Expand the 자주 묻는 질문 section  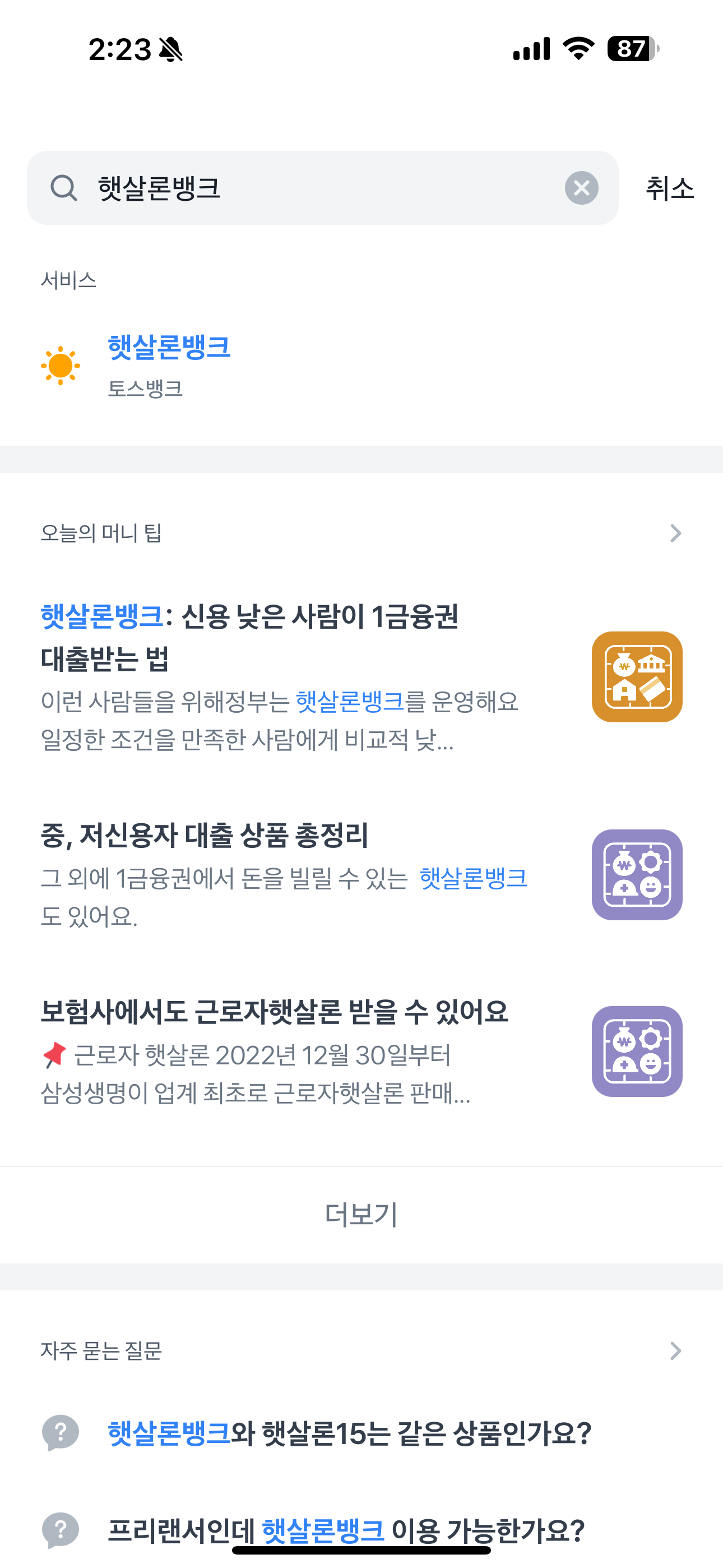coord(674,1352)
